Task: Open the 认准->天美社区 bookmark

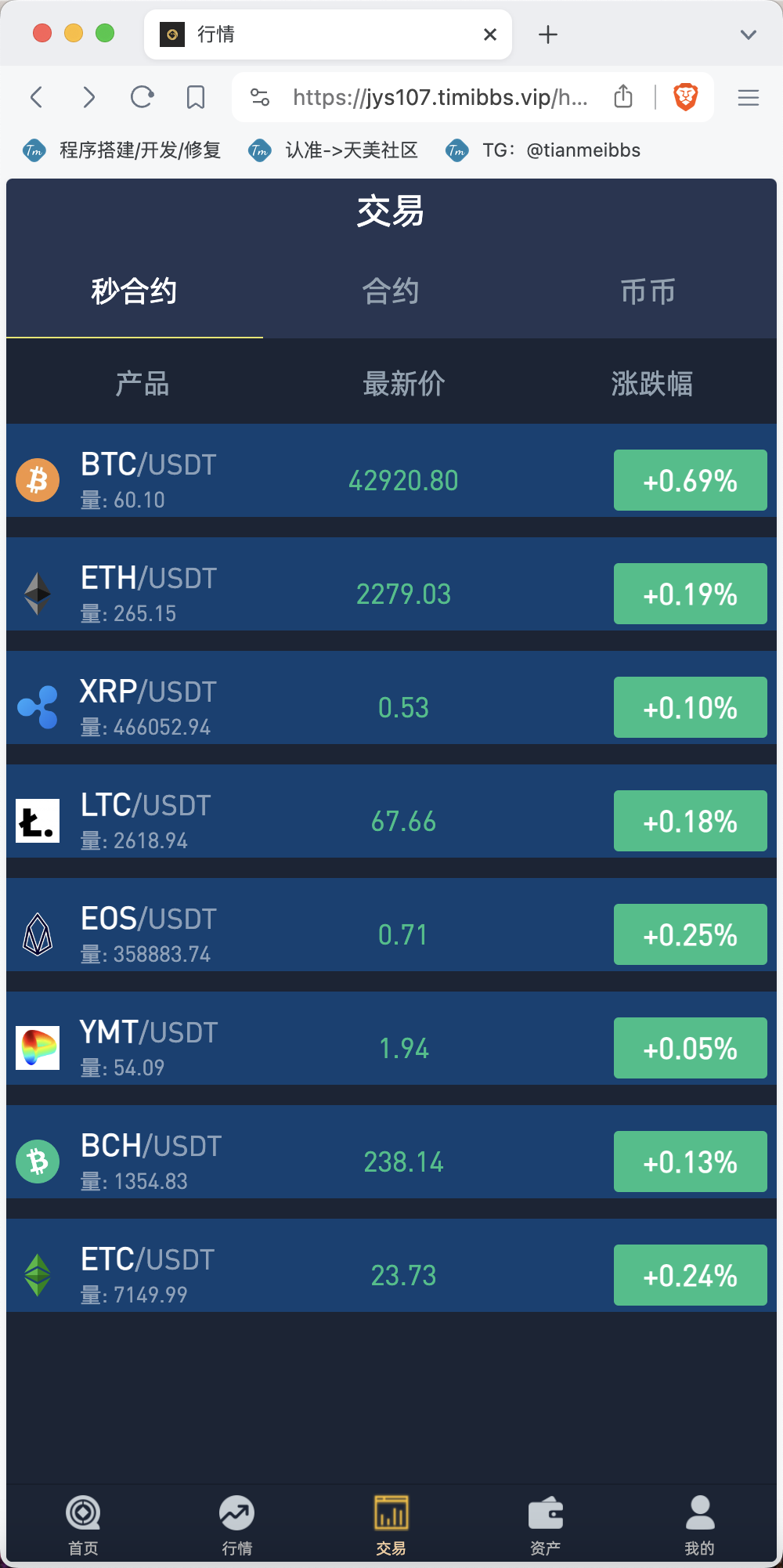Action: coord(334,150)
